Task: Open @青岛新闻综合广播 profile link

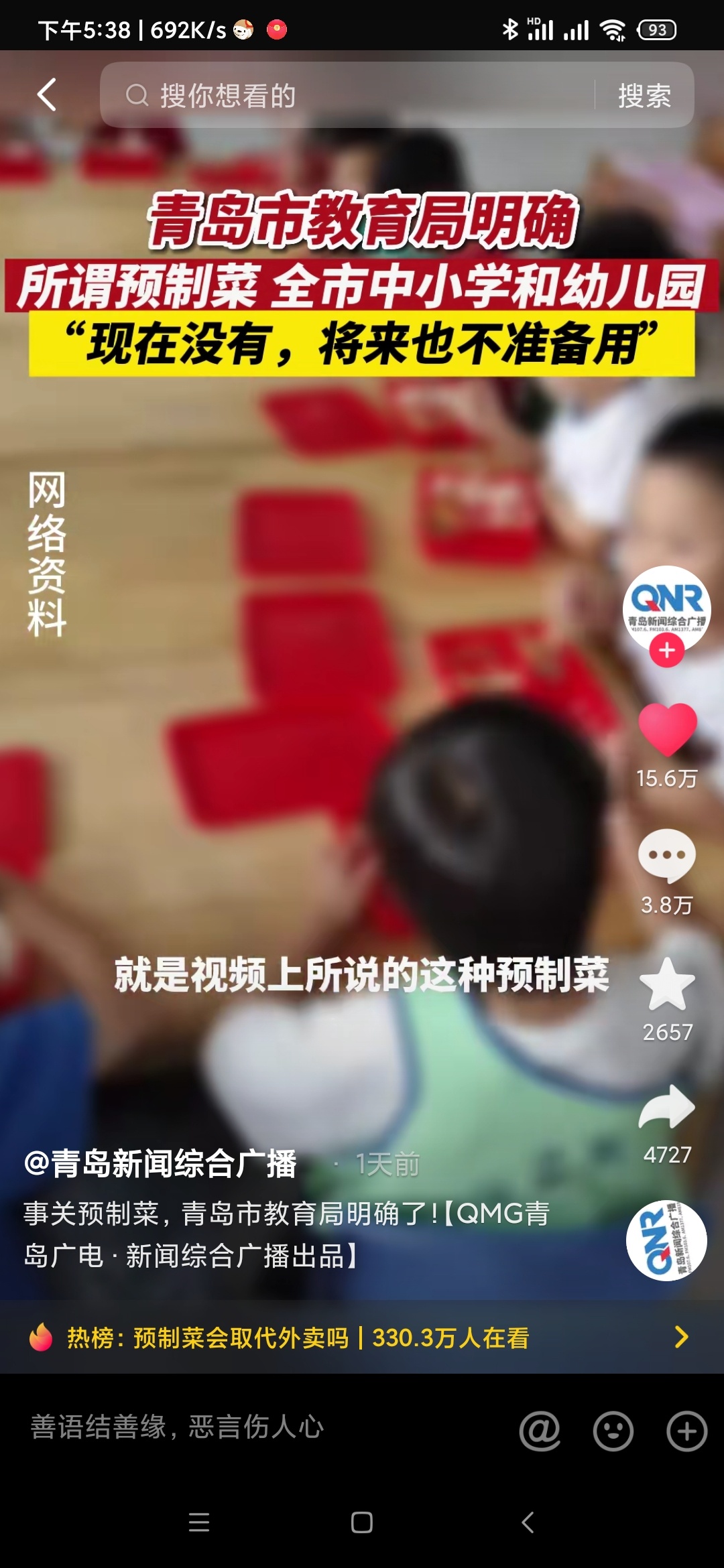Action: [161, 1164]
